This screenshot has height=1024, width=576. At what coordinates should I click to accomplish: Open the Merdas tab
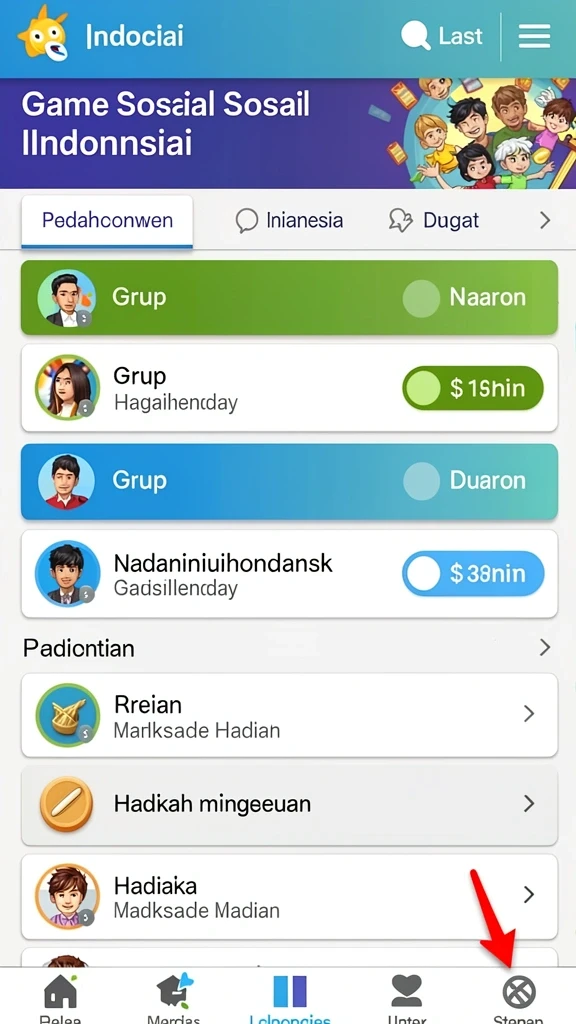[174, 997]
